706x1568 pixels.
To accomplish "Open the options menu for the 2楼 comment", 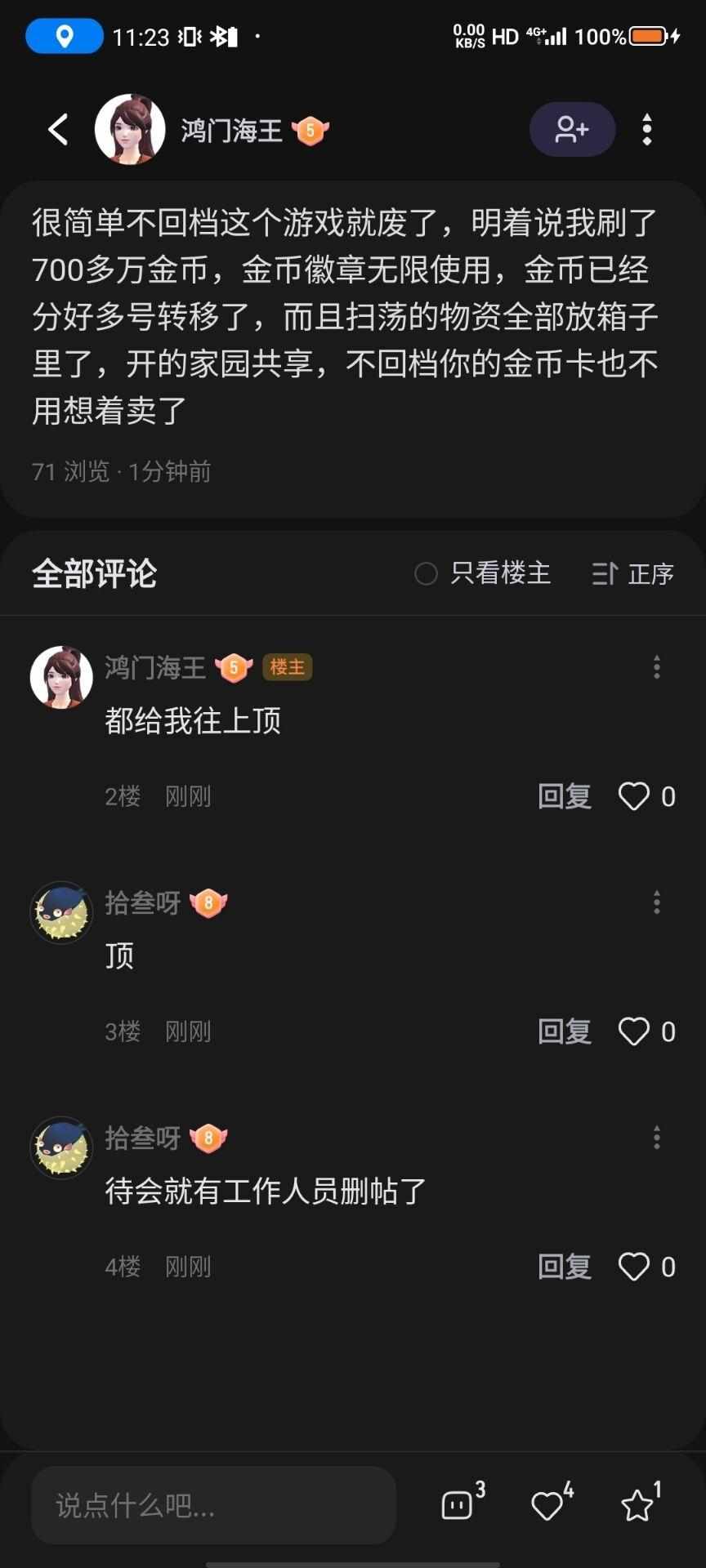I will 656,667.
